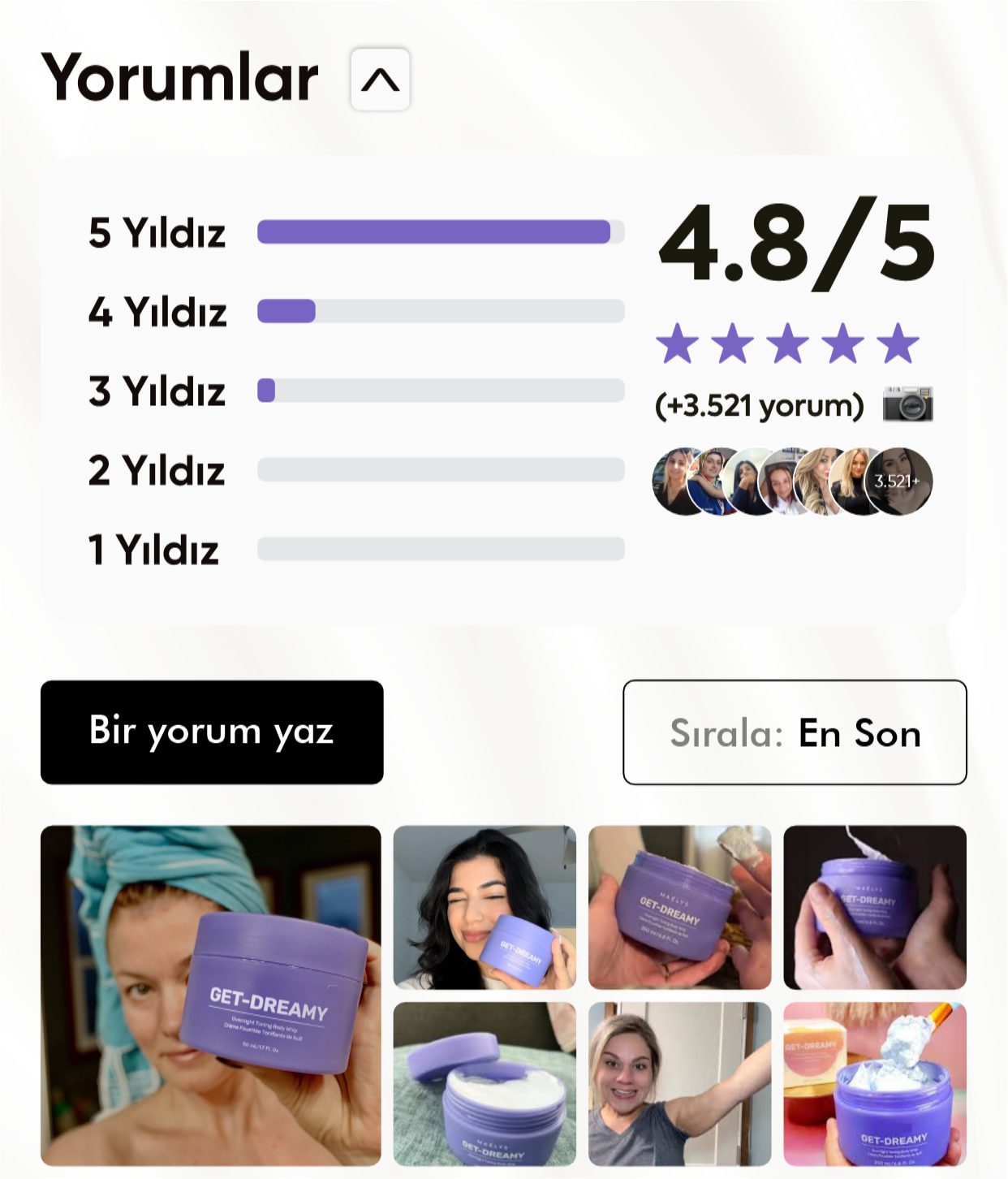Tap the Bir yorum yaz button
The width and height of the screenshot is (1008, 1179).
tap(212, 732)
